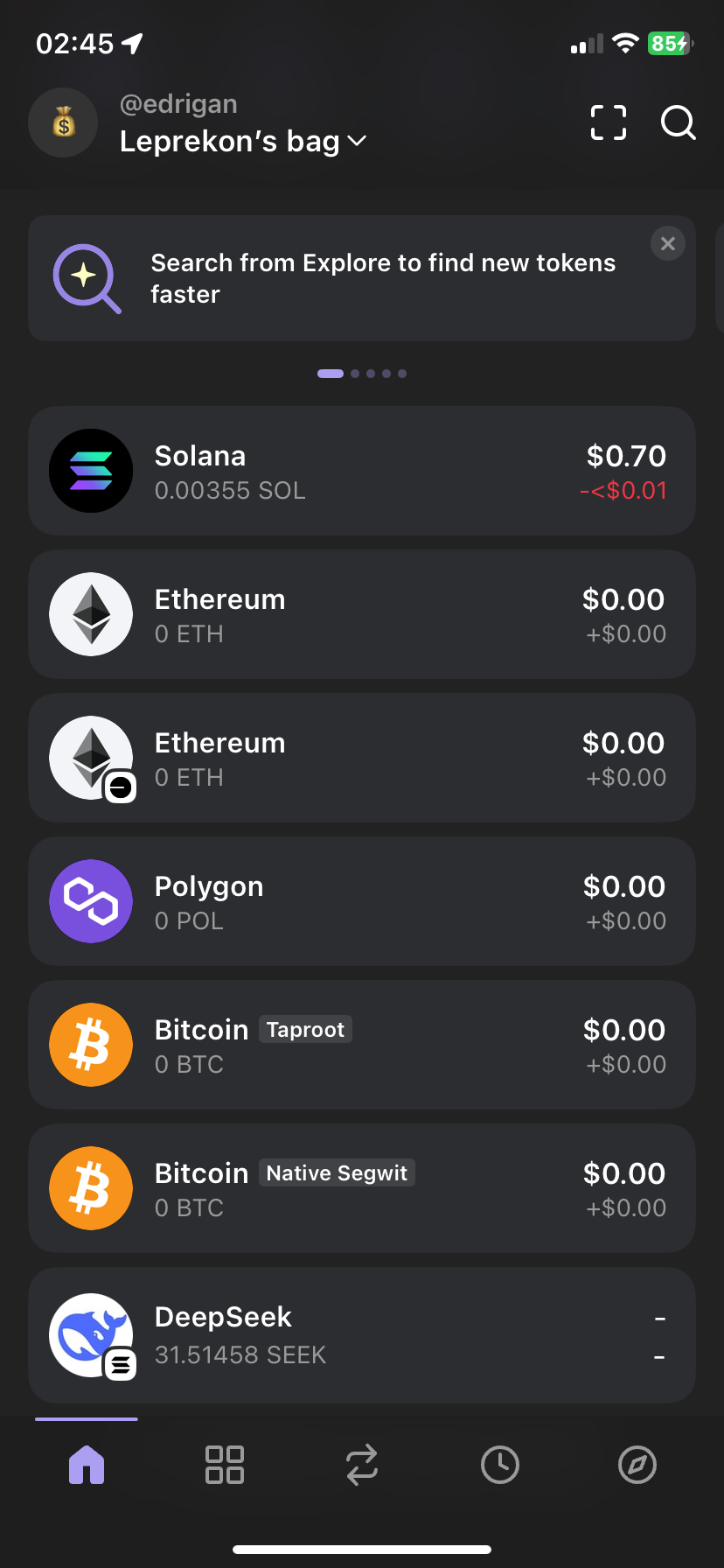Switch to the activity history tab
724x1568 pixels.
[x=500, y=1465]
